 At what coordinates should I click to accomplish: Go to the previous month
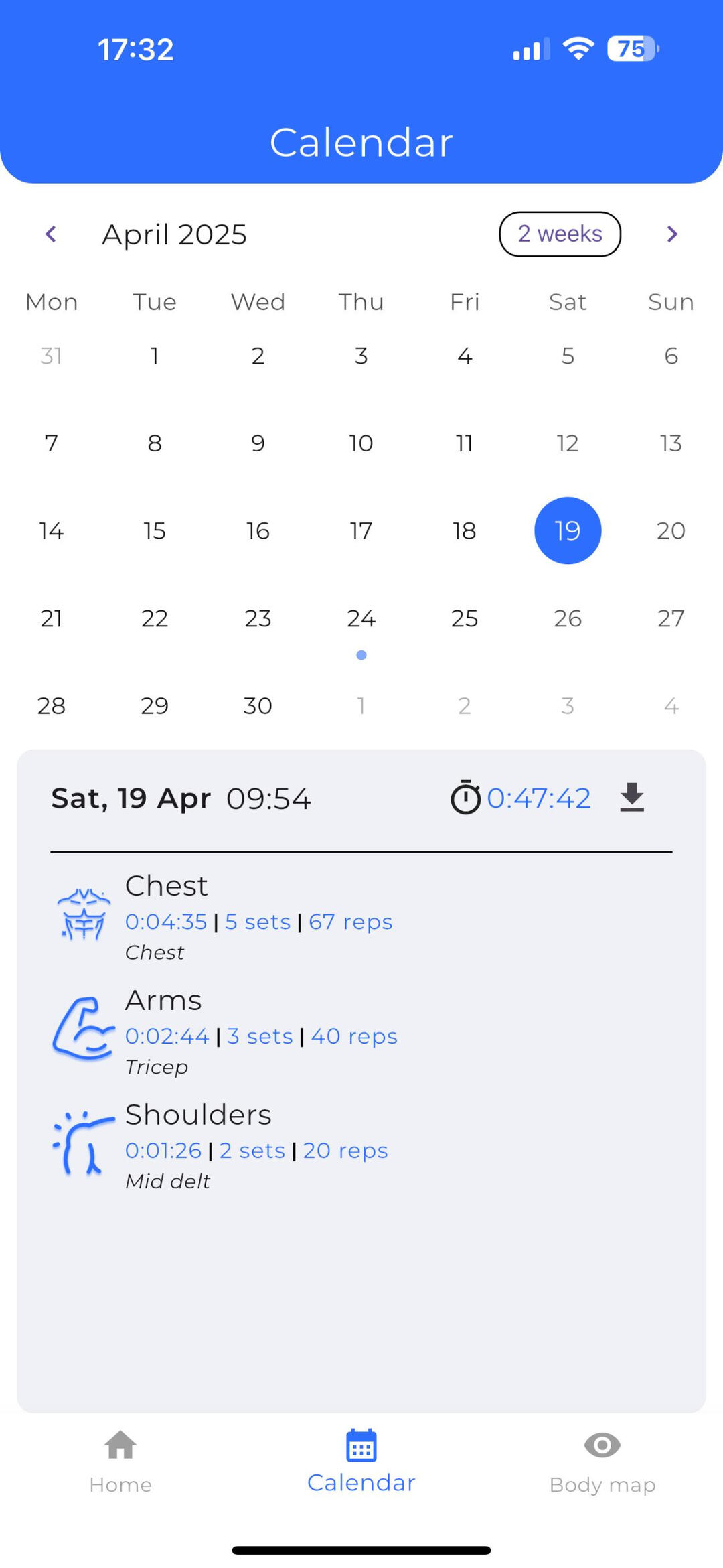51,234
